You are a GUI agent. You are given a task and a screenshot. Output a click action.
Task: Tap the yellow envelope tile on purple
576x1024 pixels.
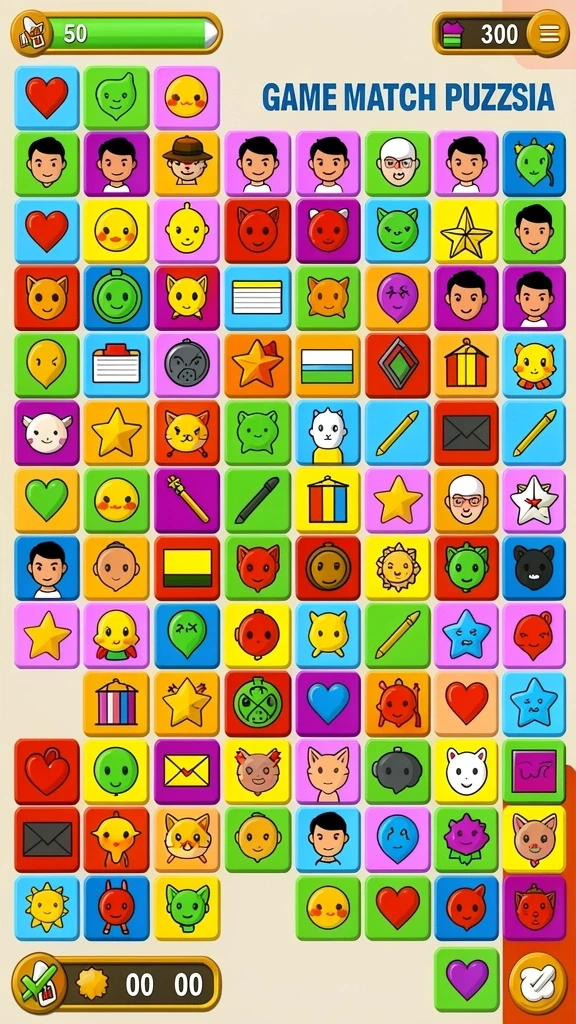click(x=187, y=771)
